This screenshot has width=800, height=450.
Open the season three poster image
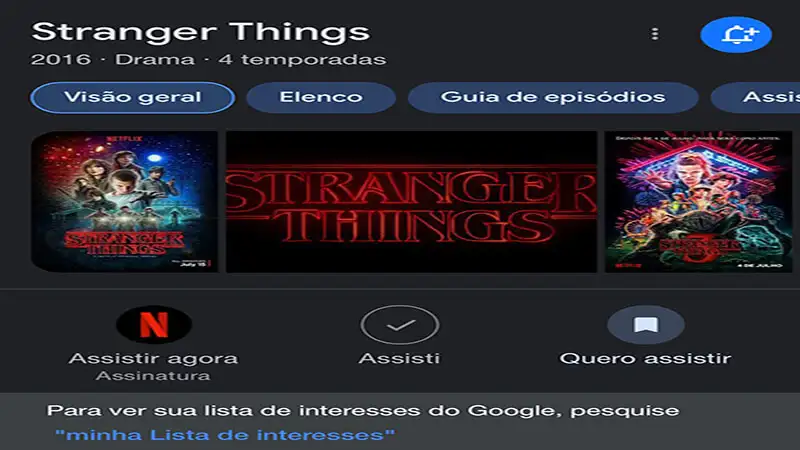point(698,201)
